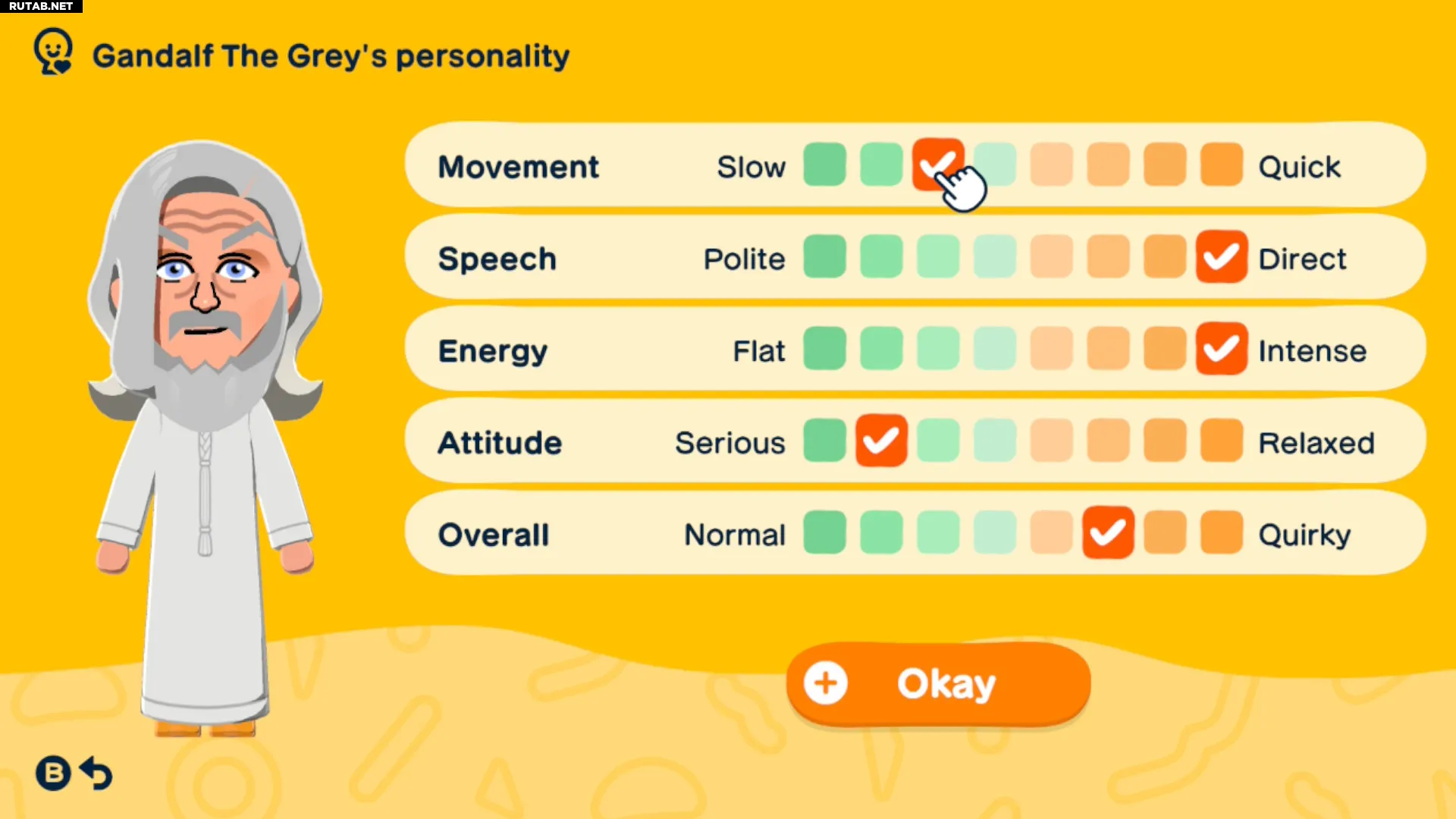Set Energy to the flattest level

(824, 349)
